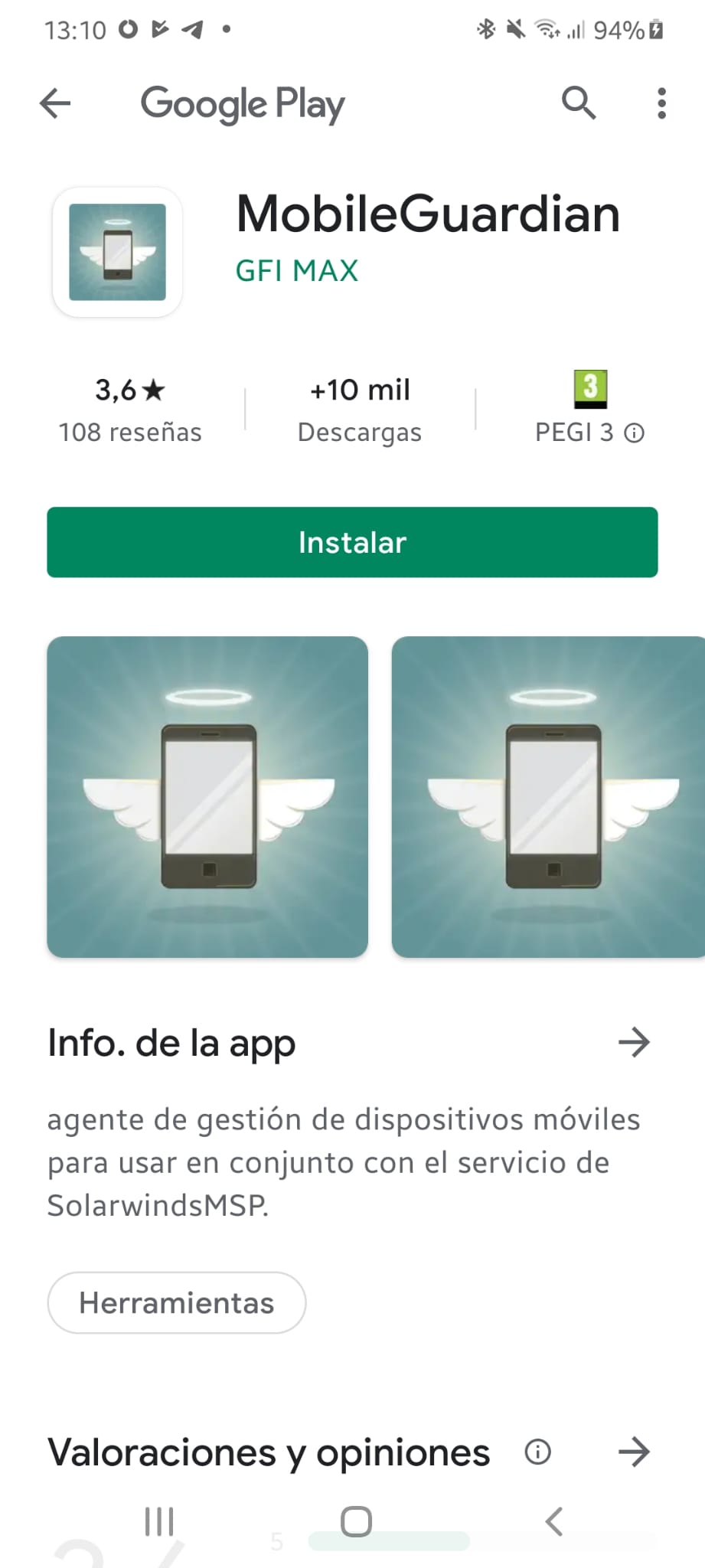Tap 108 reseñas to view reviews
The height and width of the screenshot is (1568, 705).
click(130, 432)
